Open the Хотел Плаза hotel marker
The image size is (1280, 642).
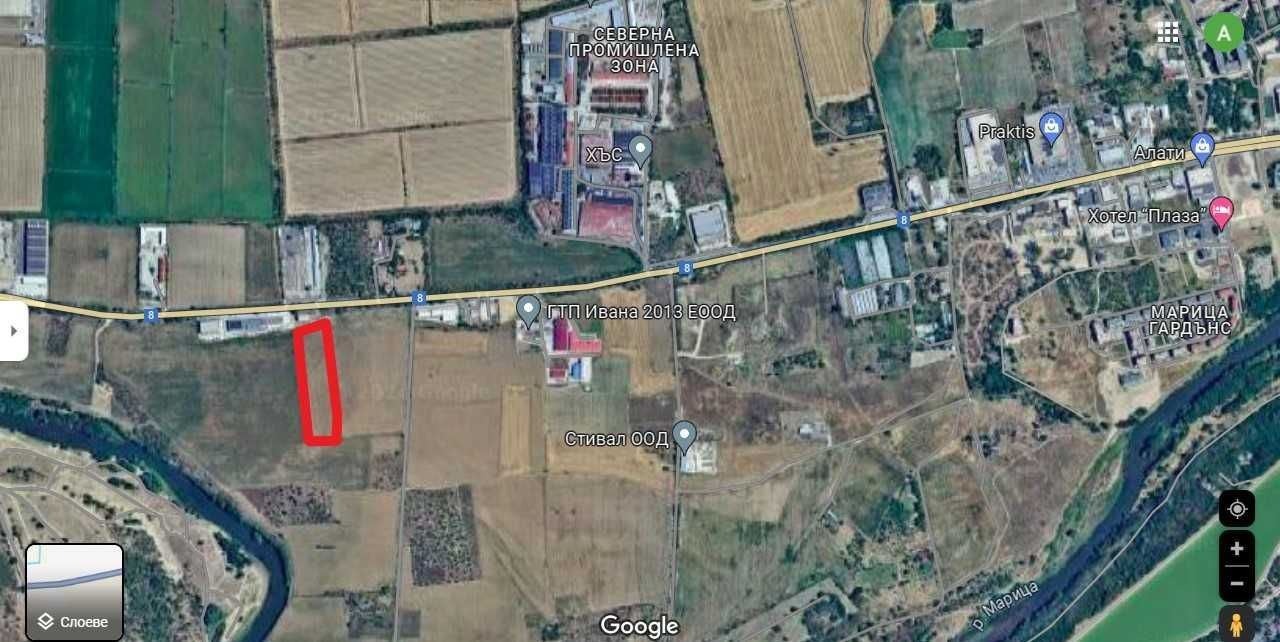click(x=1220, y=211)
